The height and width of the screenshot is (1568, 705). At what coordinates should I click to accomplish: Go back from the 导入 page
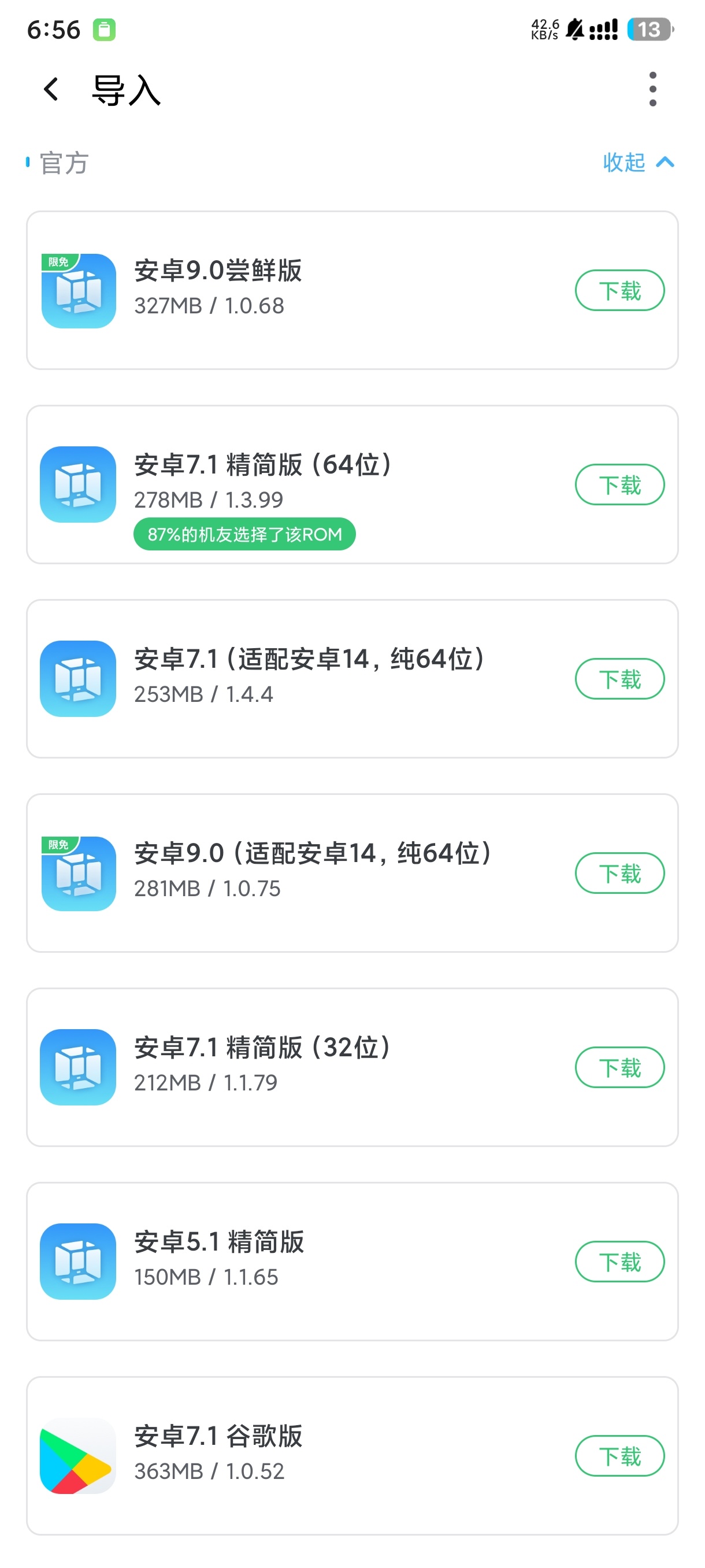point(51,90)
